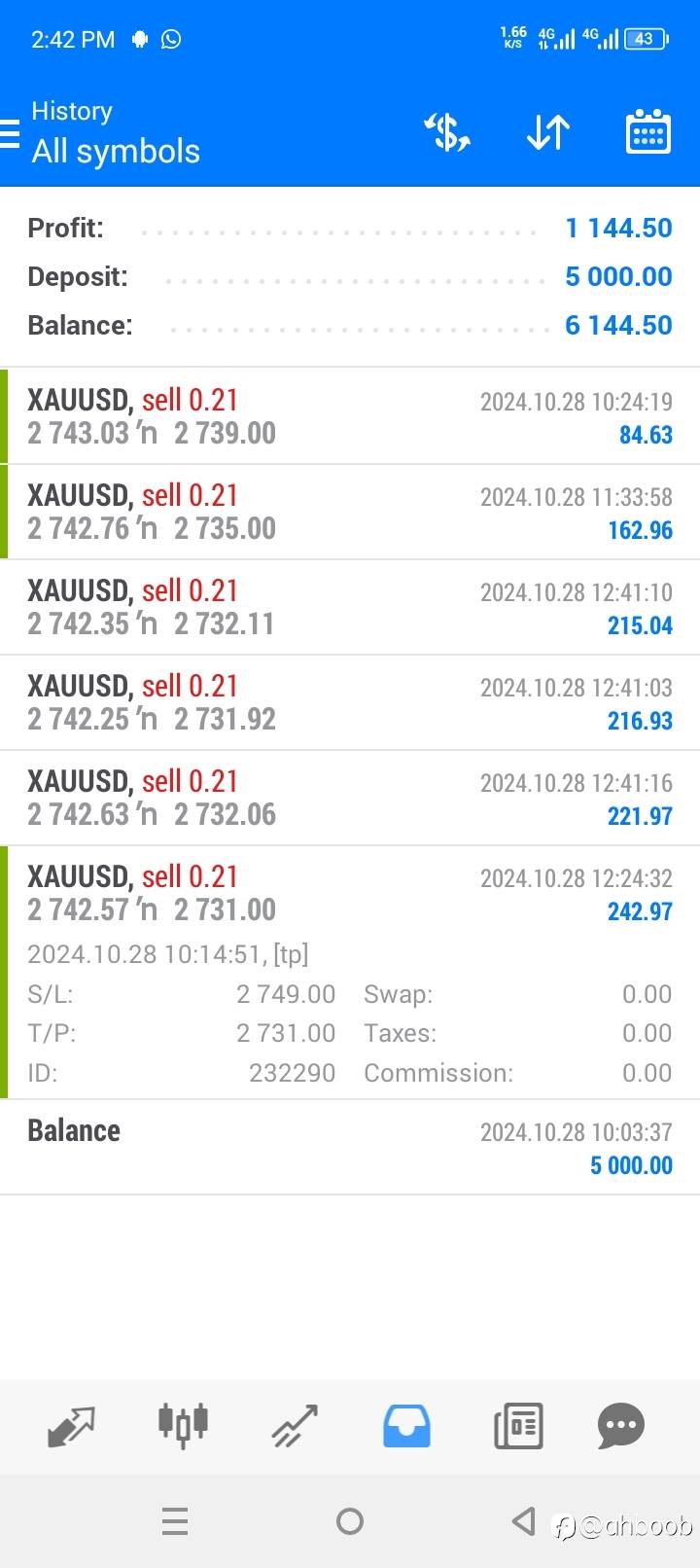Go to the system home screen

coord(350,1521)
